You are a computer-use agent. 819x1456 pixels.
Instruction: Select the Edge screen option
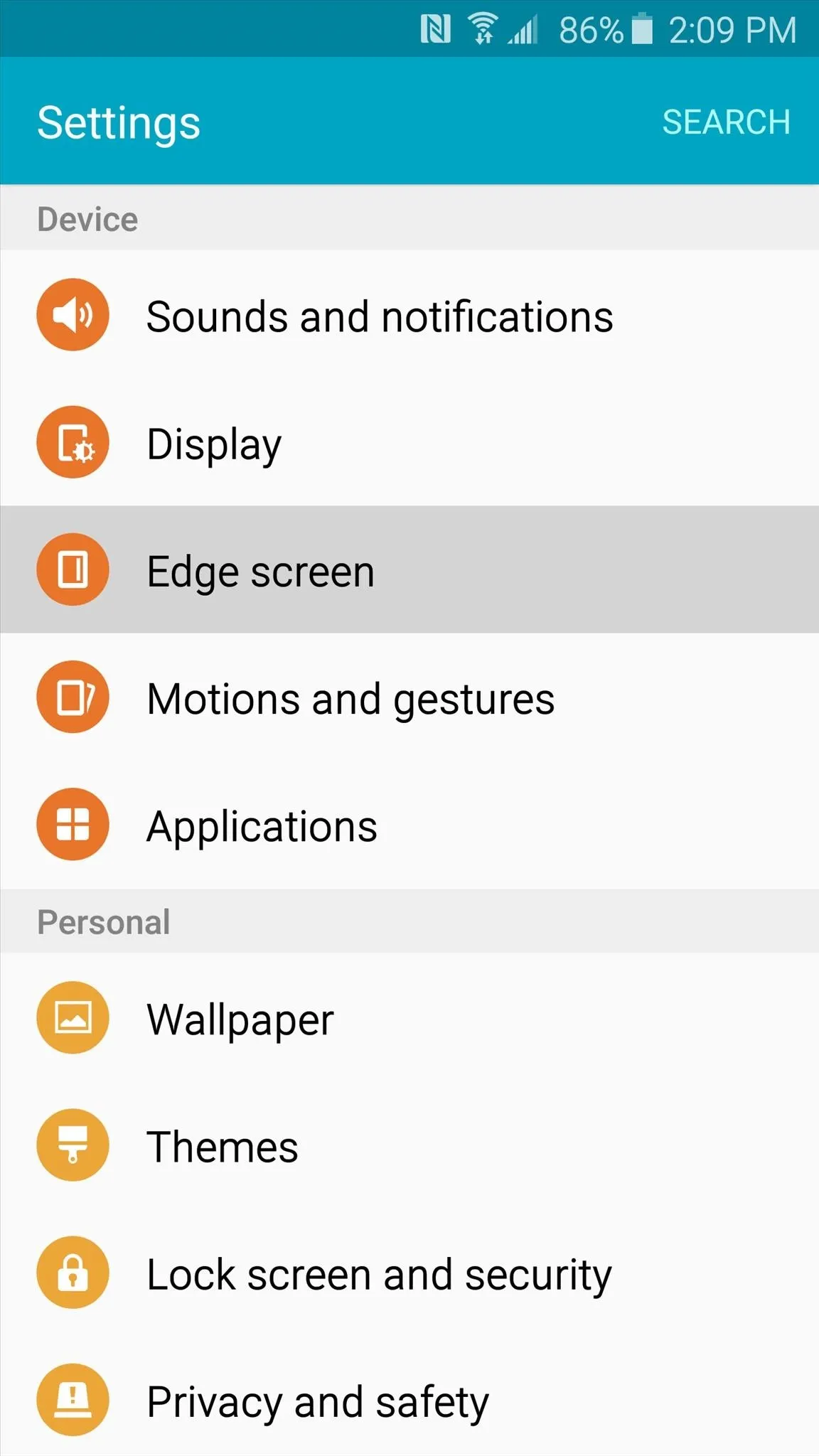(409, 569)
